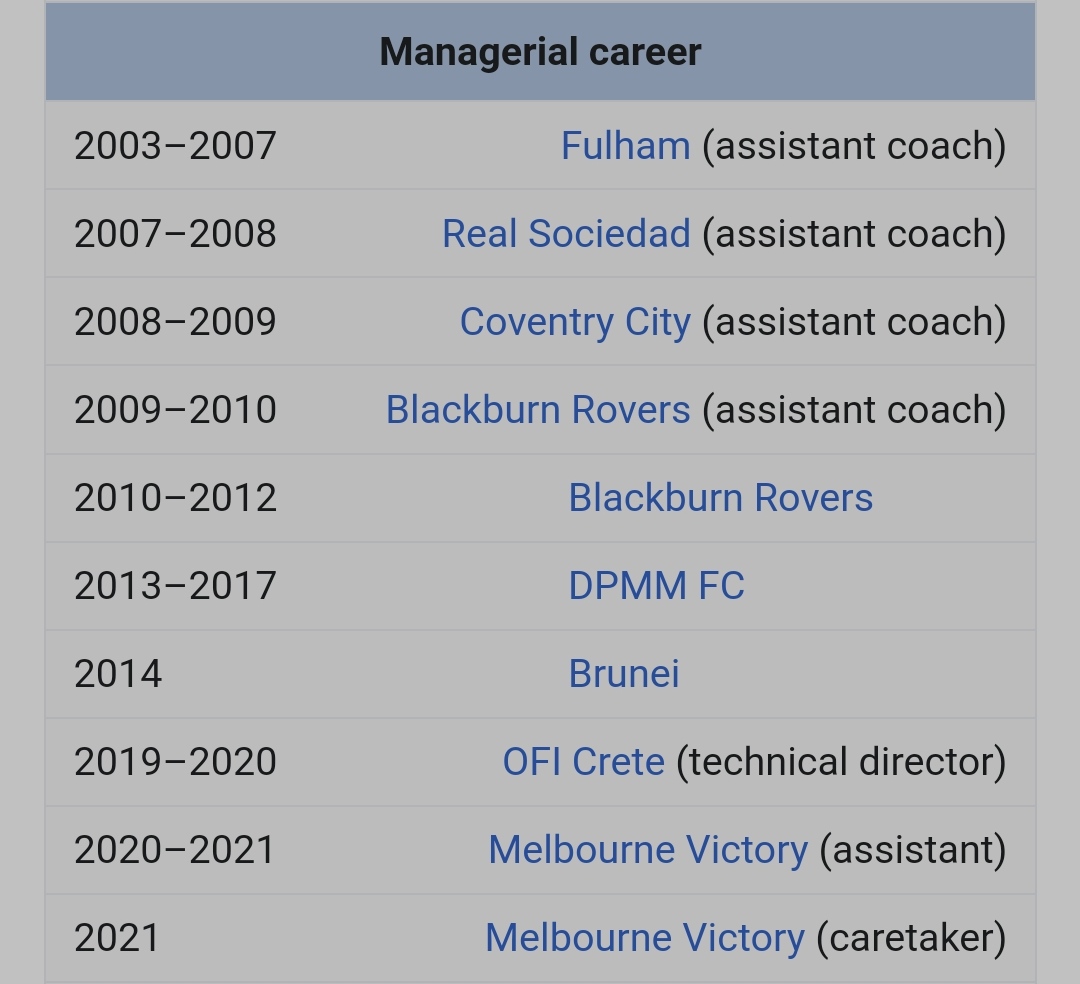The width and height of the screenshot is (1080, 984).
Task: Open Melbourne Victory in the 2021 caretaker row
Action: pyautogui.click(x=645, y=938)
